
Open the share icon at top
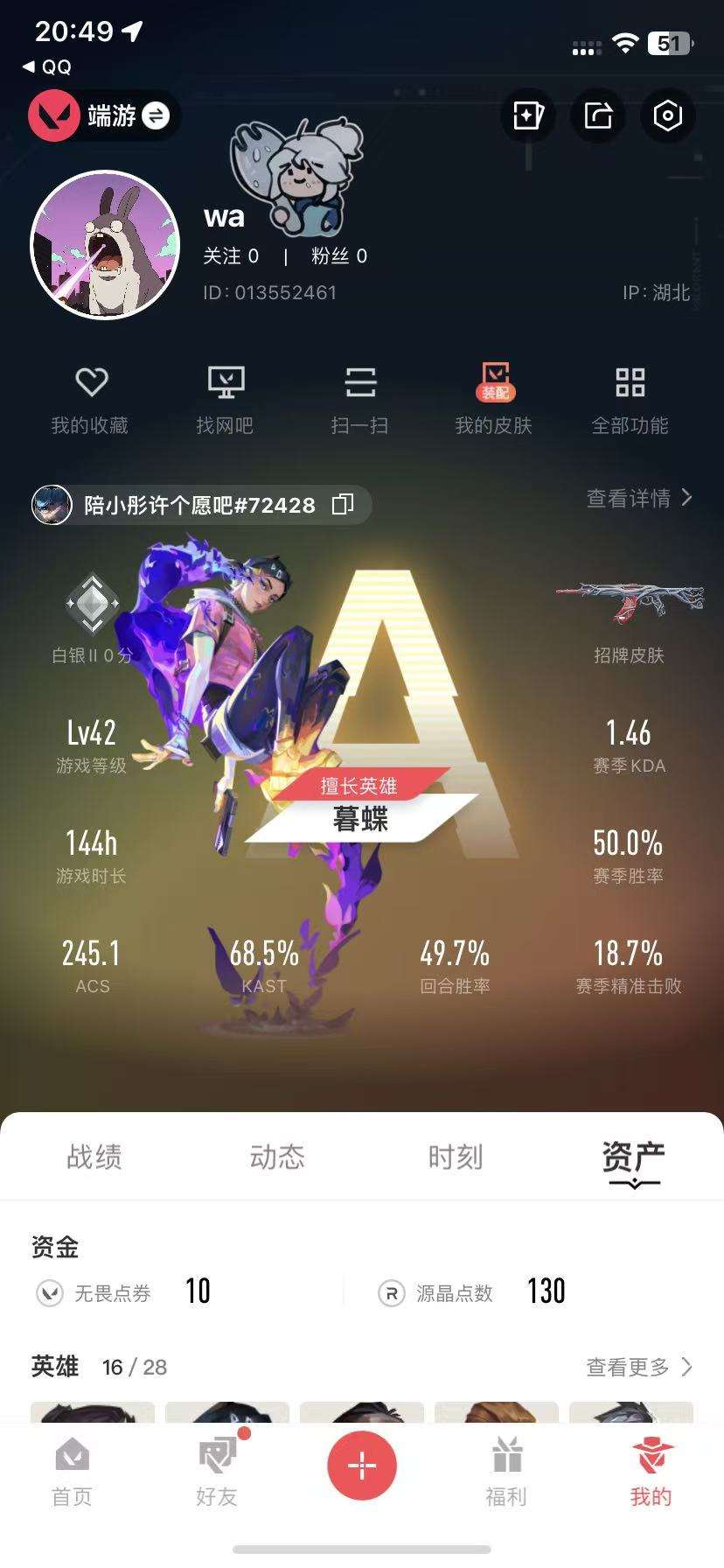[x=598, y=115]
